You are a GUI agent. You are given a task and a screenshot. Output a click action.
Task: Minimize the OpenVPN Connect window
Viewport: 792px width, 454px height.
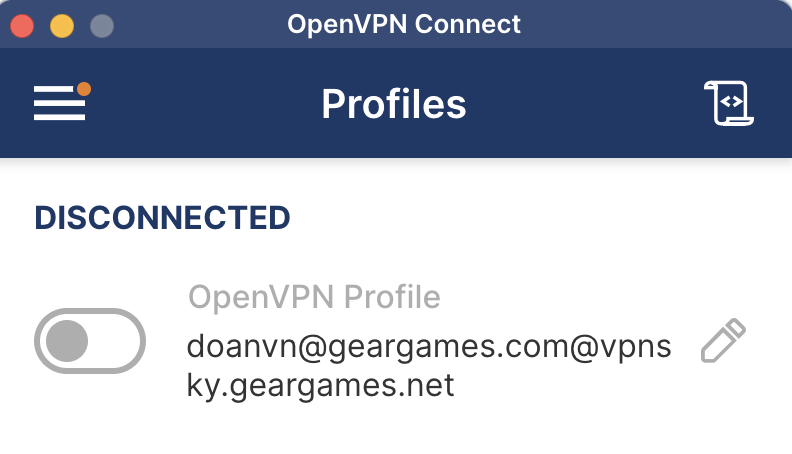pyautogui.click(x=62, y=24)
